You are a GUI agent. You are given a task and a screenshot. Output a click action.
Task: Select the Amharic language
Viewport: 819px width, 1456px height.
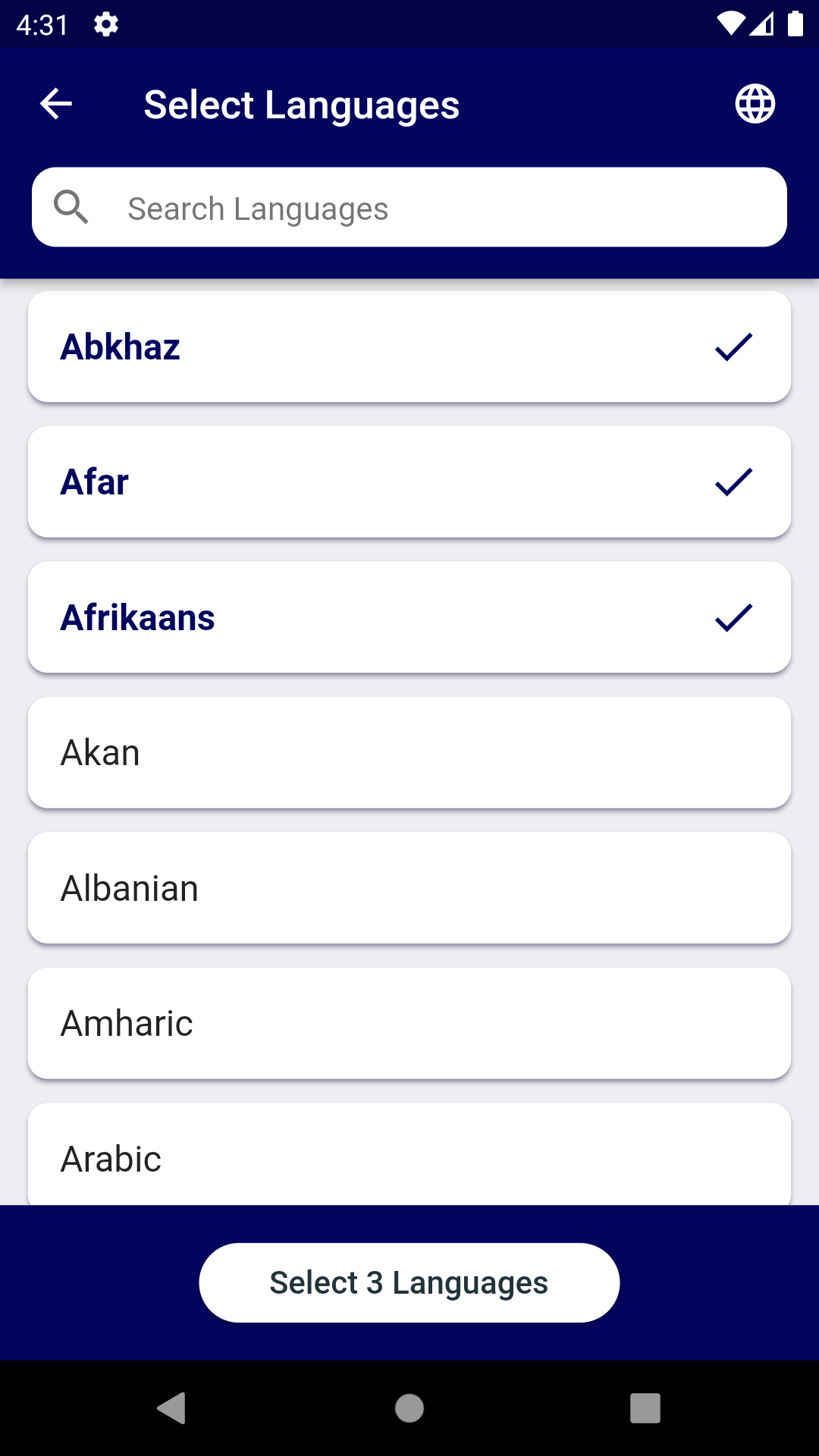coord(409,1024)
